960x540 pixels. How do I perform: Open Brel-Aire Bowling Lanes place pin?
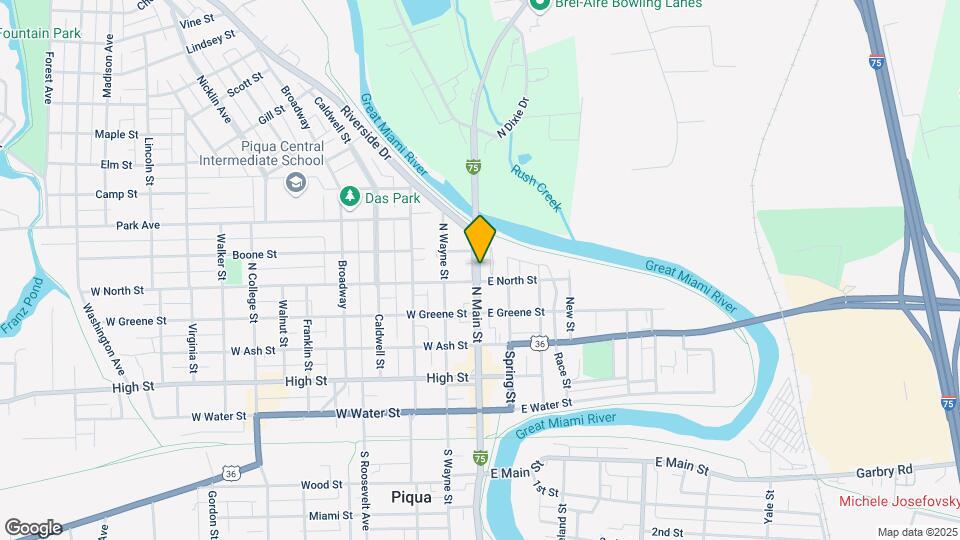point(540,4)
